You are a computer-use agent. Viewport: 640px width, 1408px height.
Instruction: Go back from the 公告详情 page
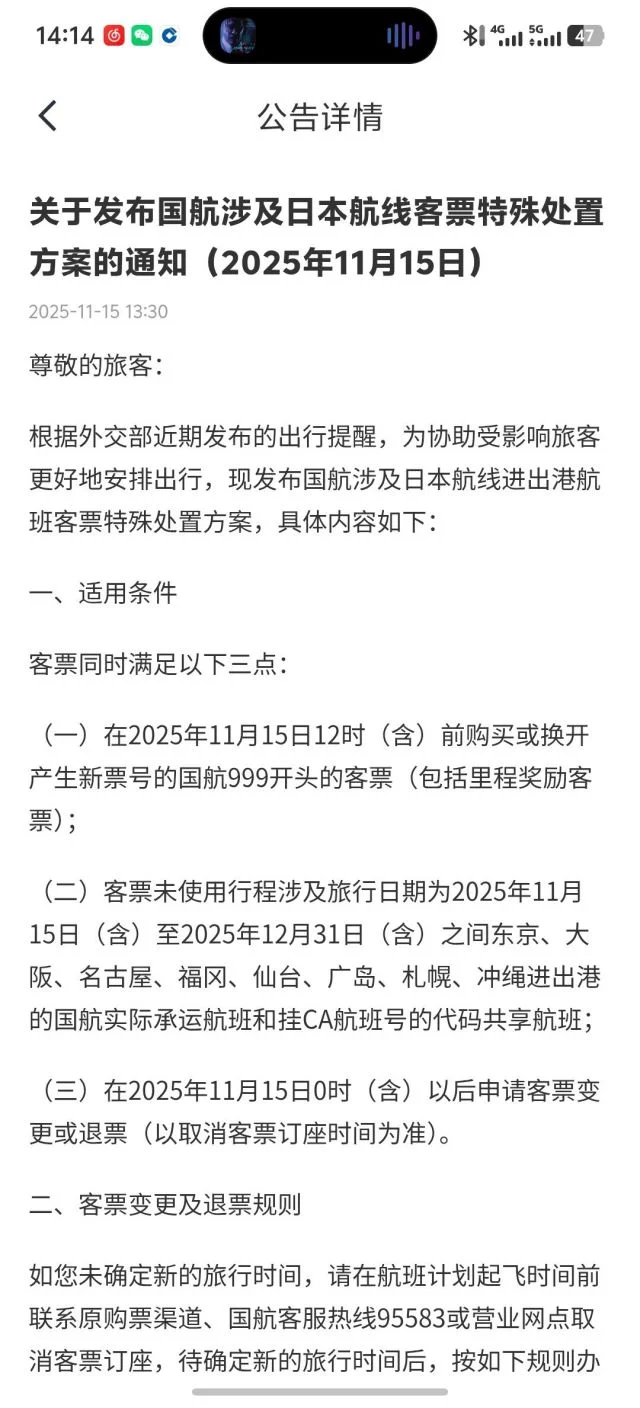pyautogui.click(x=47, y=117)
